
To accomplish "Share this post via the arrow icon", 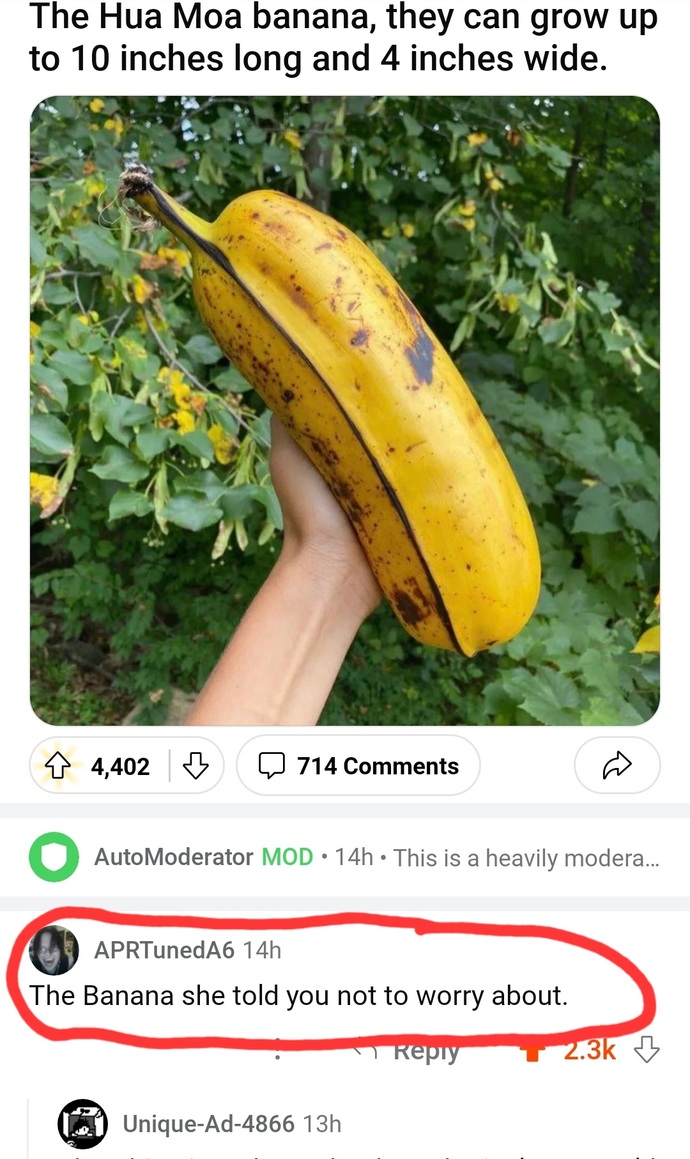I will coord(617,766).
